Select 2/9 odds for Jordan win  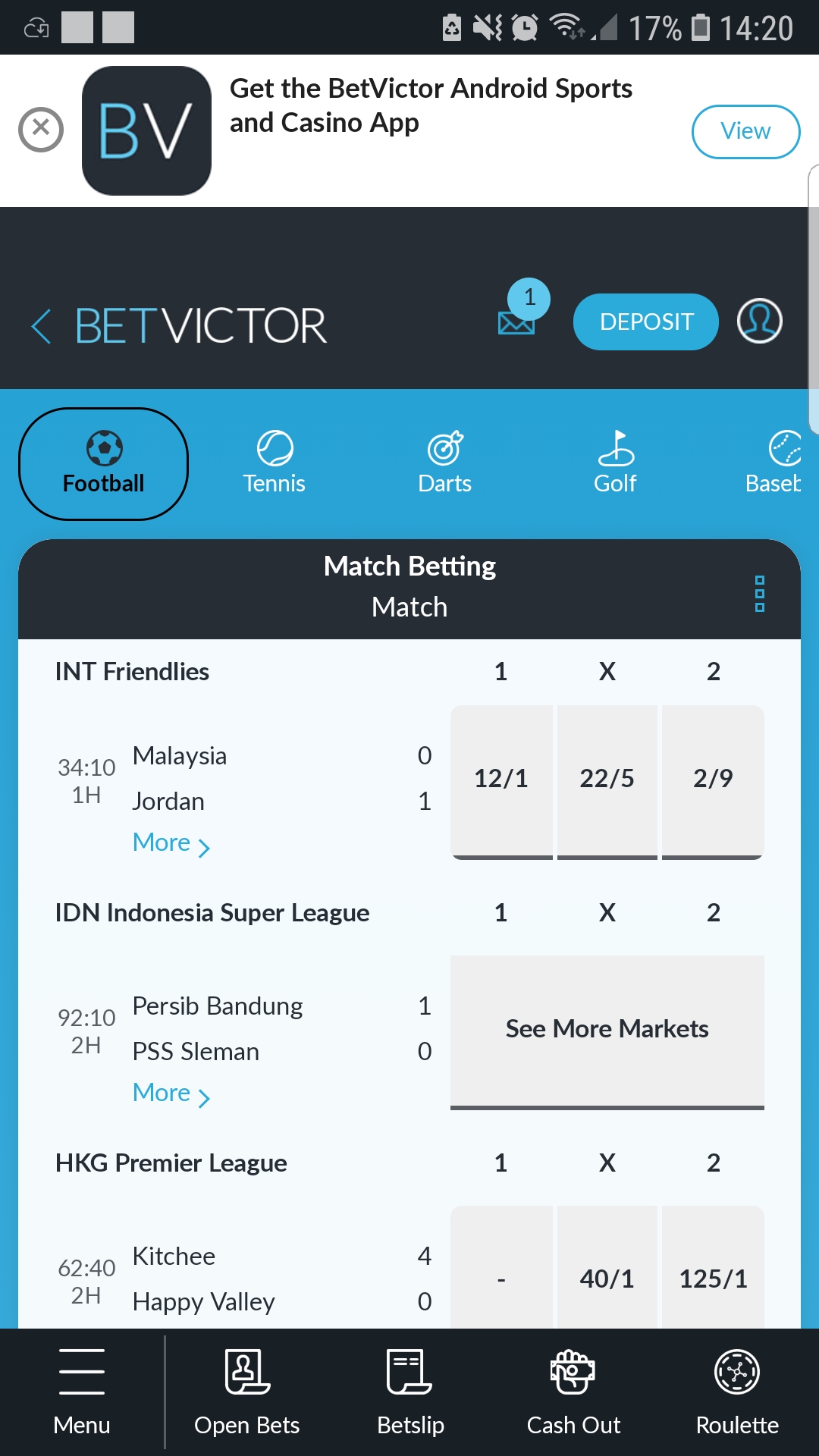pyautogui.click(x=713, y=782)
